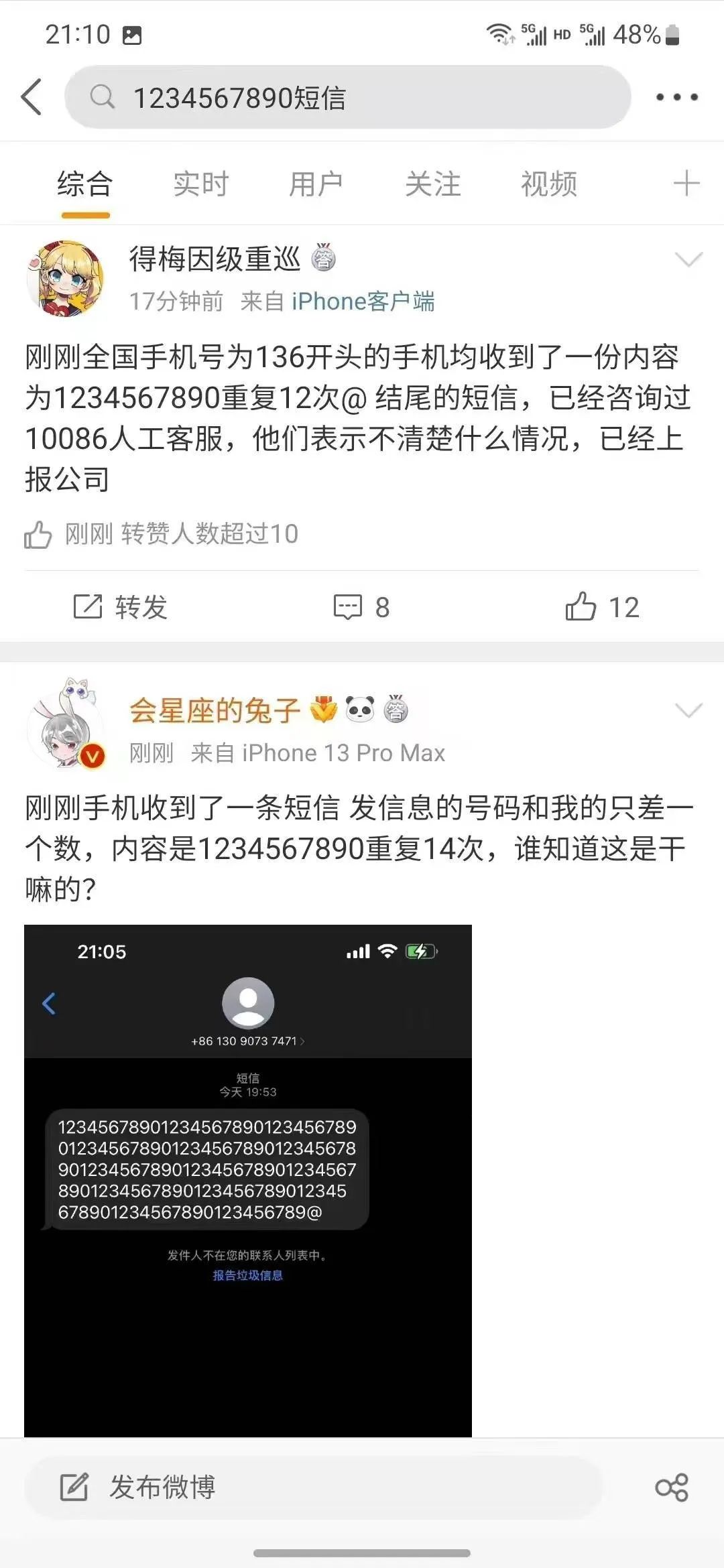The image size is (724, 1568).
Task: Expand options chevron on 得梅因级重巡's post
Action: (688, 259)
